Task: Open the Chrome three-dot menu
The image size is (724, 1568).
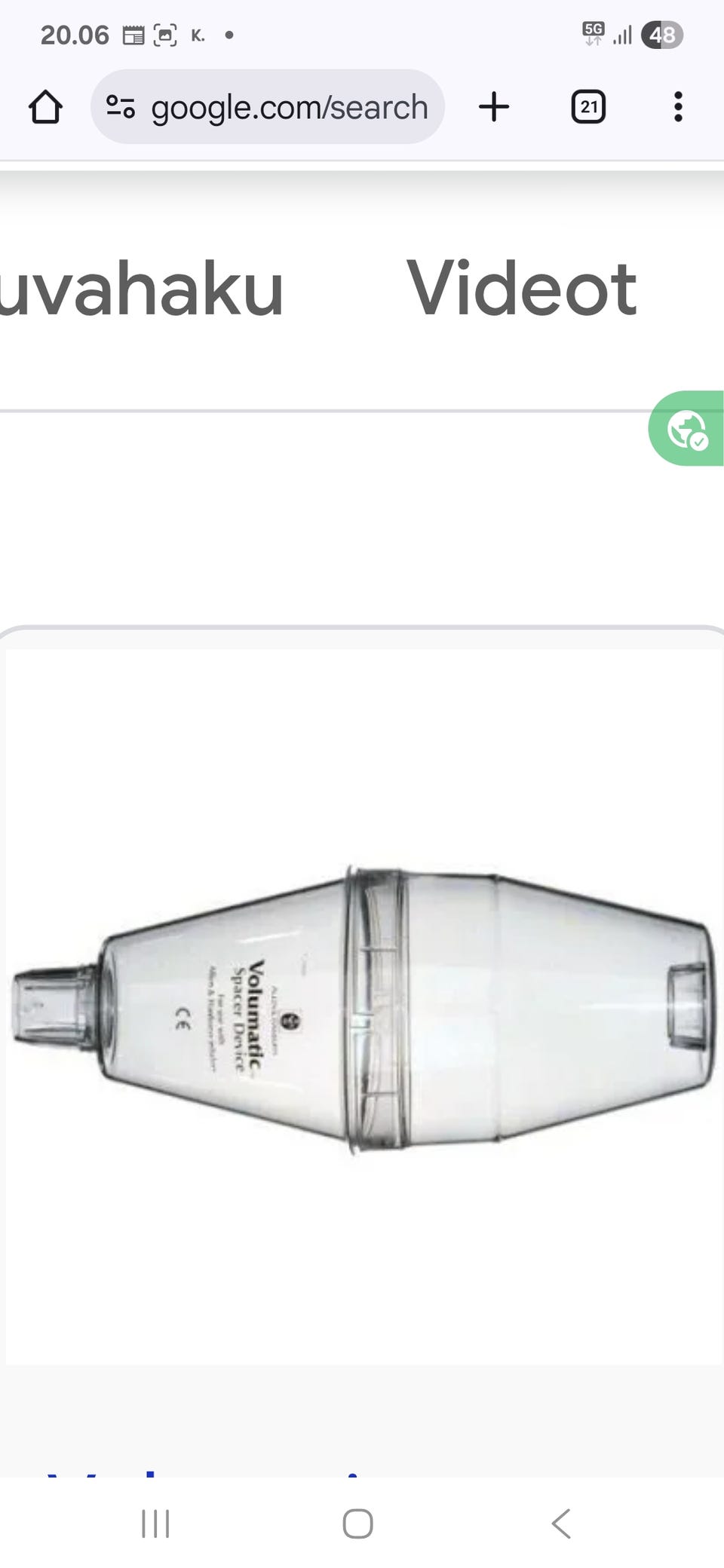Action: coord(677,106)
